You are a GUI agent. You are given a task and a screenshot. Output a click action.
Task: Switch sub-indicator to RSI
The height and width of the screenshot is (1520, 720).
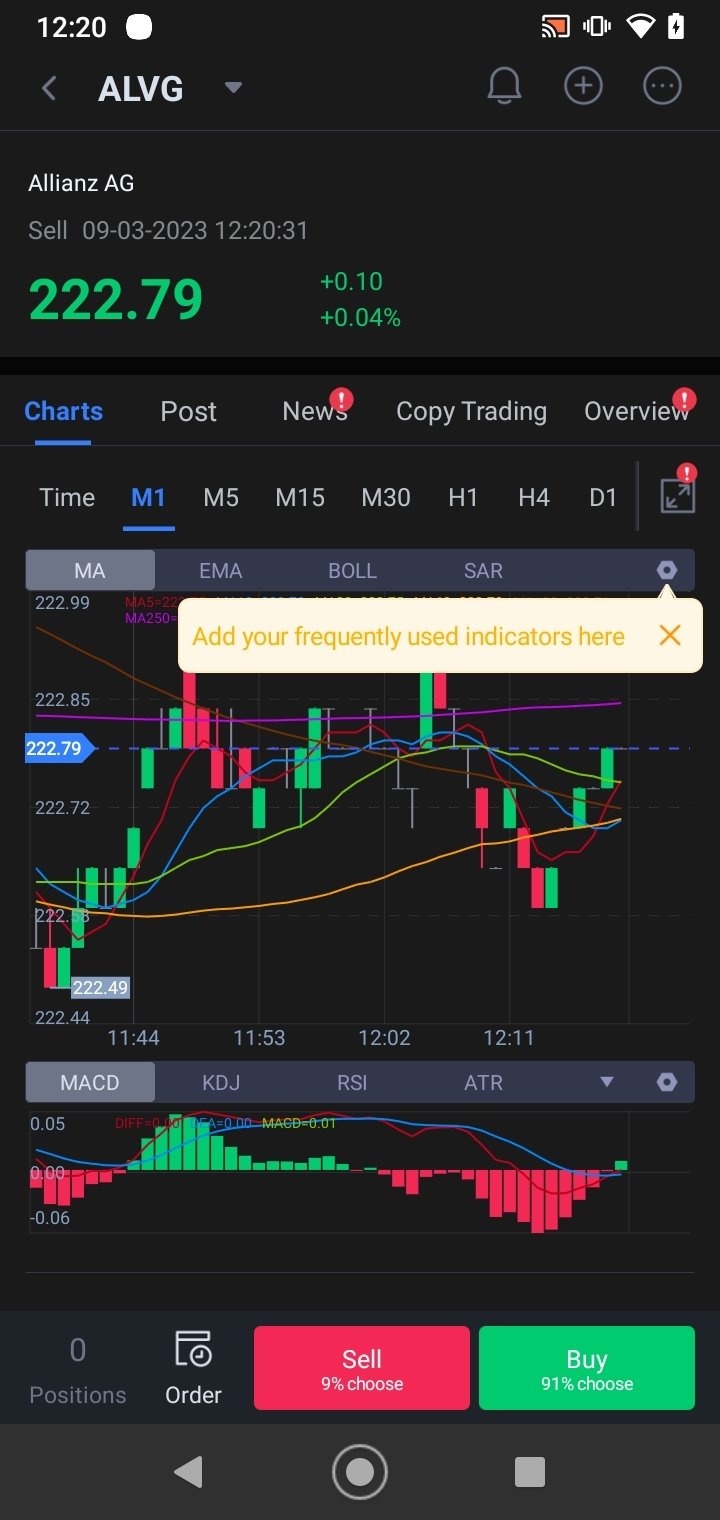[x=352, y=1083]
